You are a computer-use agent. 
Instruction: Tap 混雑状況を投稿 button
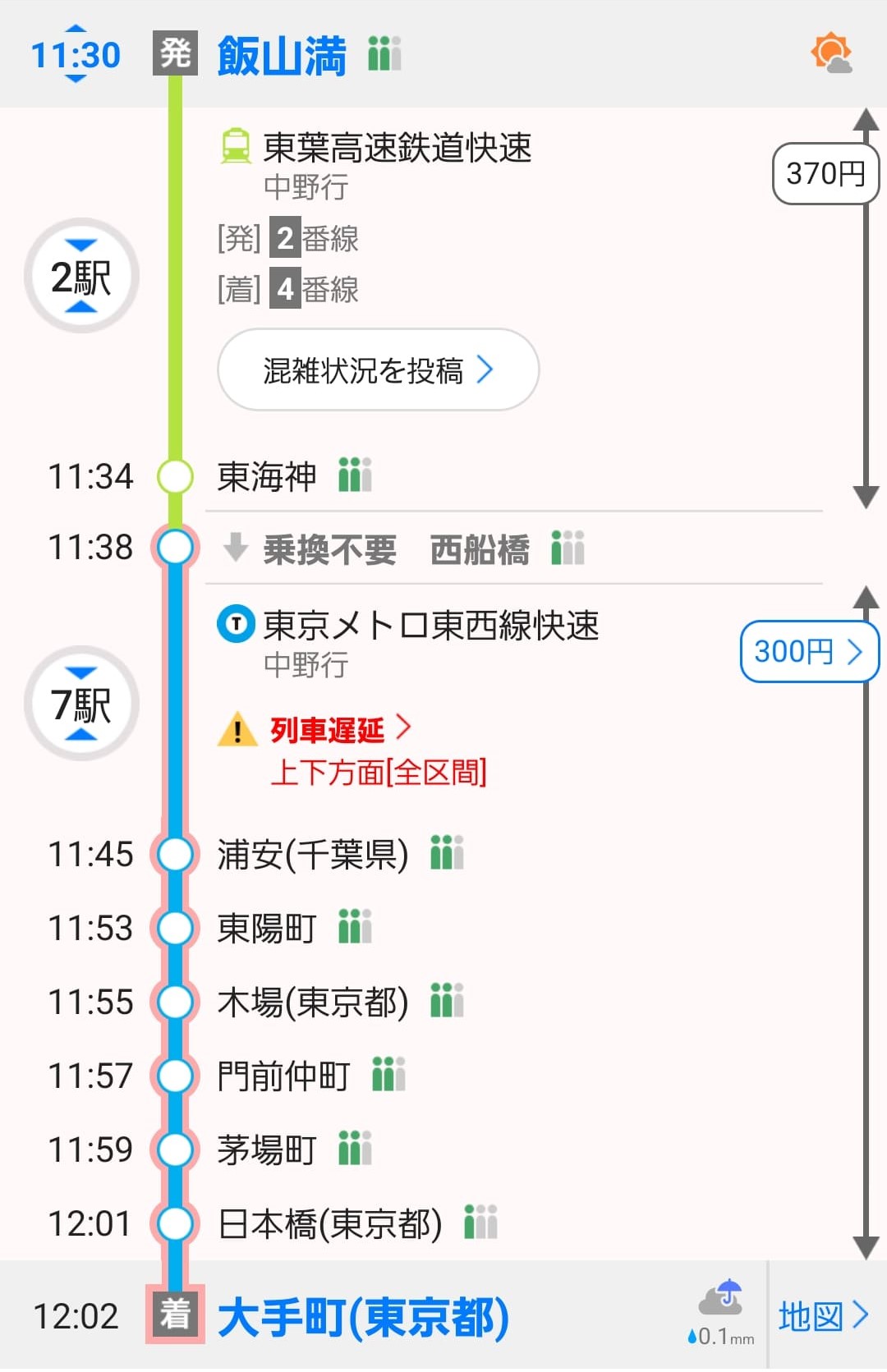(x=378, y=369)
